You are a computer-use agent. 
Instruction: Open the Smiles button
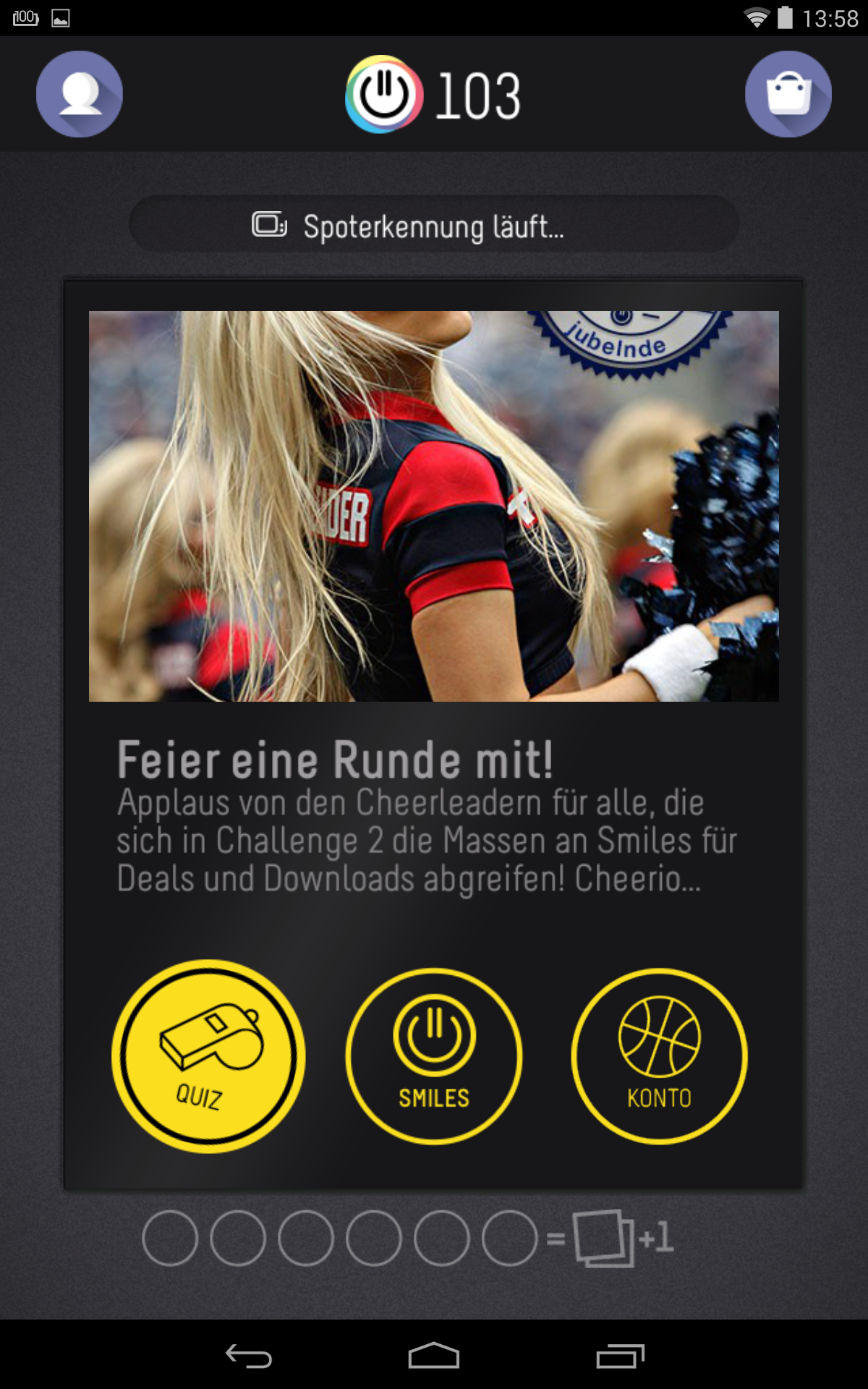[x=434, y=1056]
